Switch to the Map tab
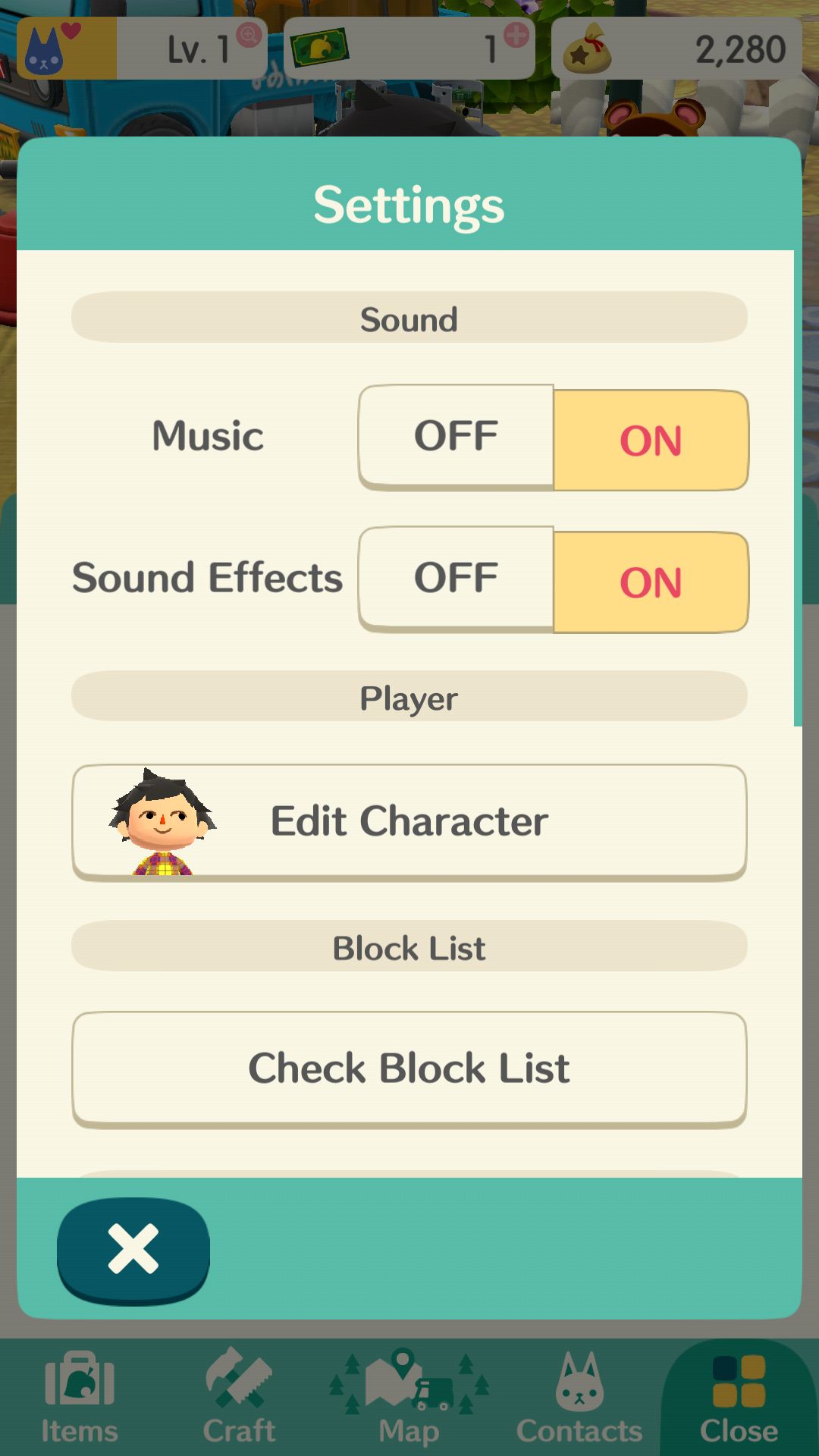 coord(409,1398)
